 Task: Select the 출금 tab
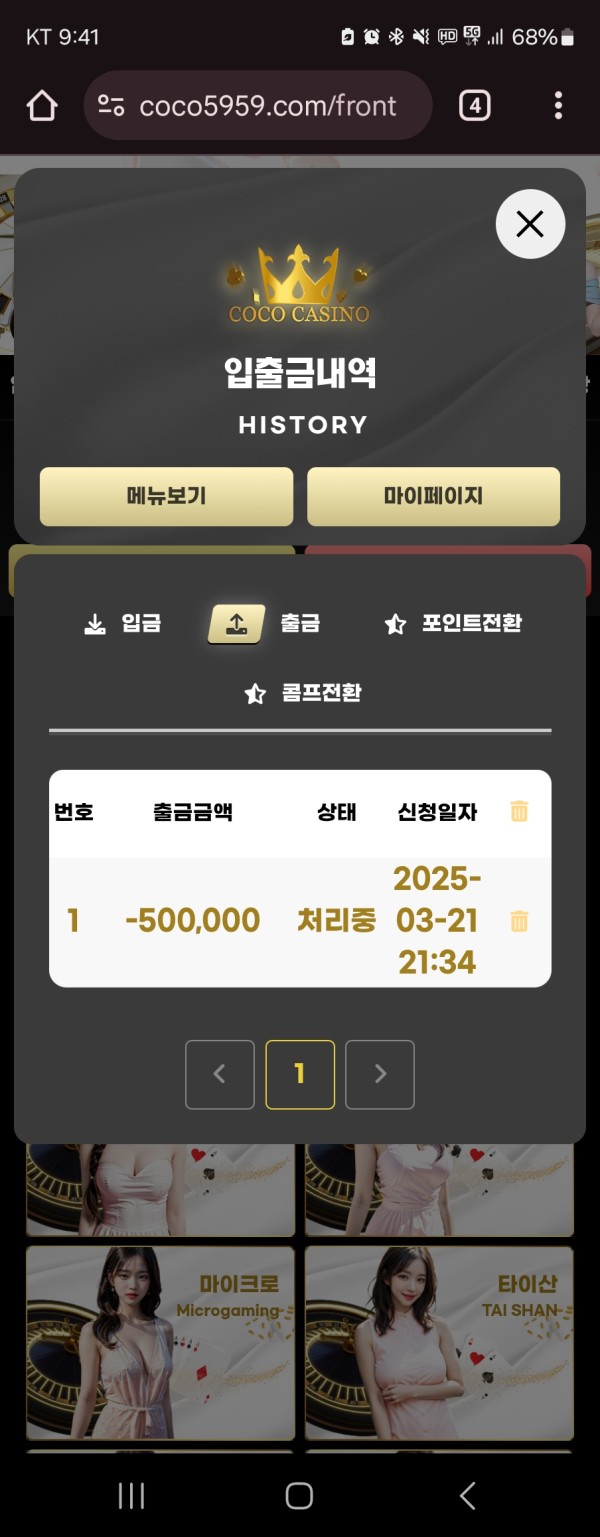tap(265, 624)
